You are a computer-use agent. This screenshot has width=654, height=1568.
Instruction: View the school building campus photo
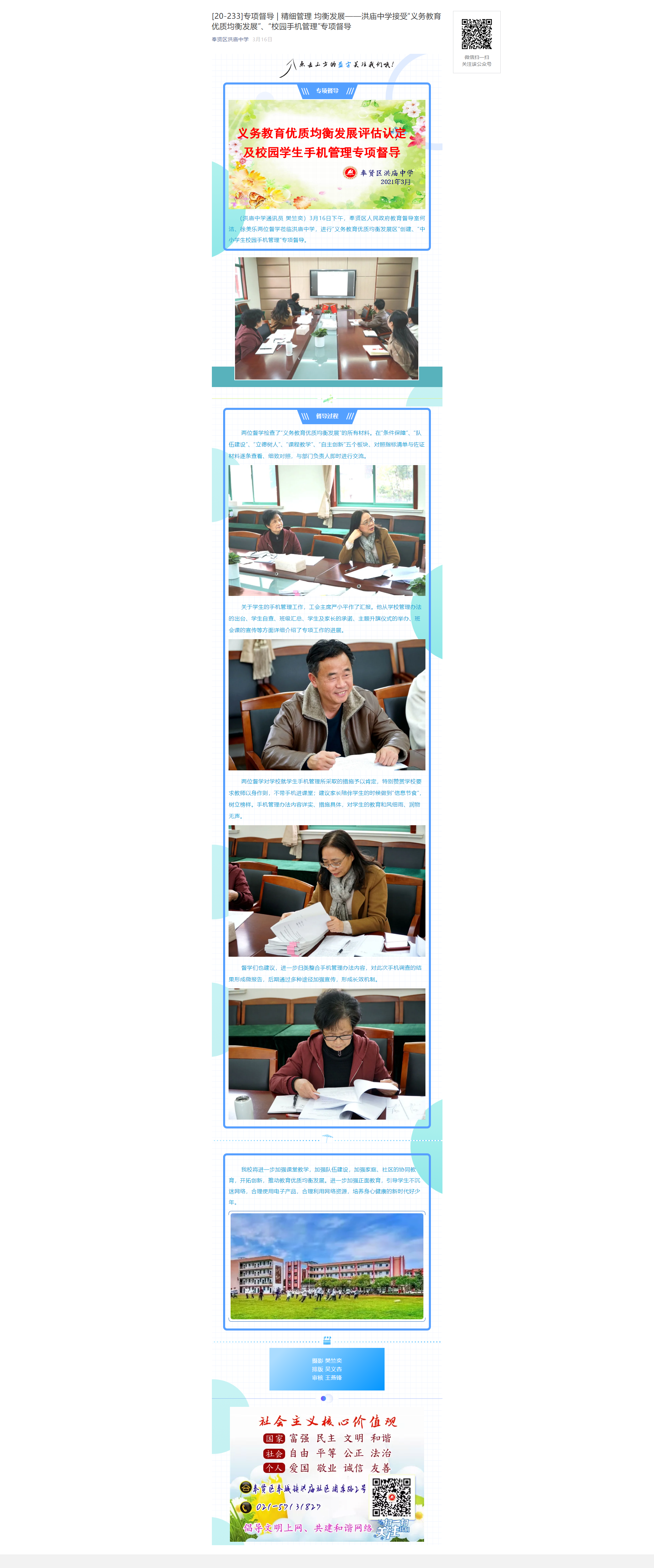point(327,1266)
